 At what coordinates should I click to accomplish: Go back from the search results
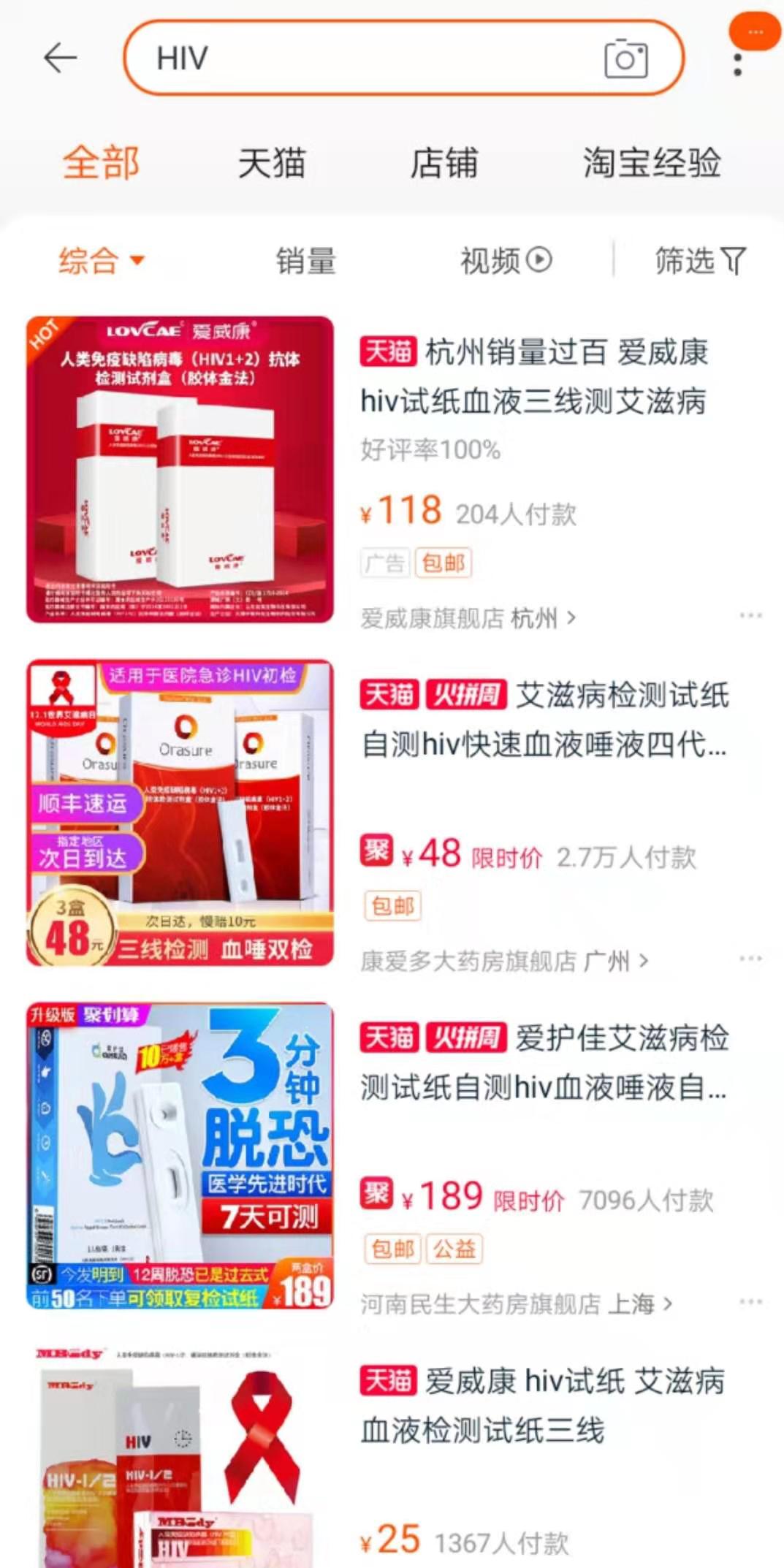(x=60, y=58)
